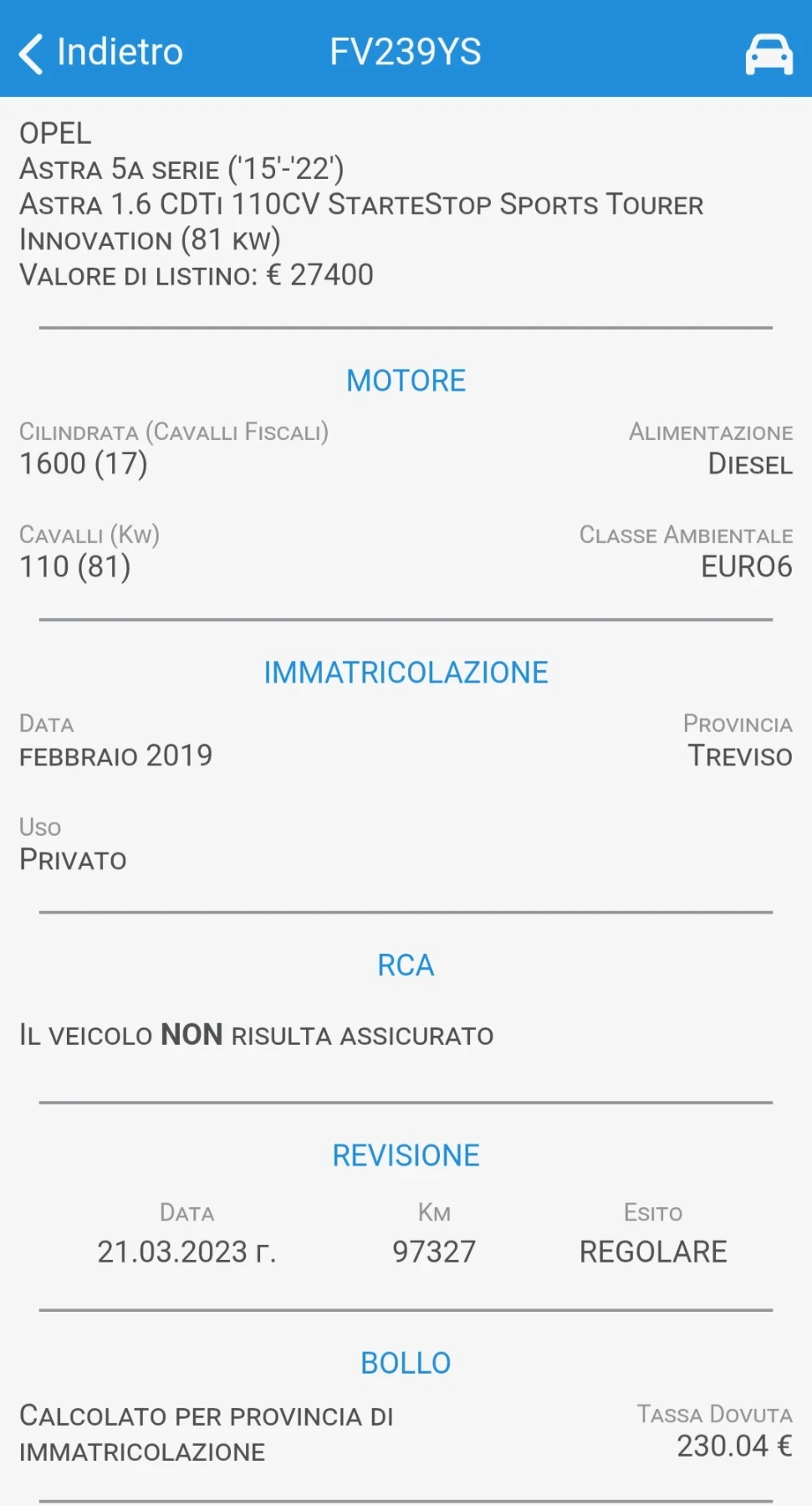Viewport: 812px width, 1506px height.
Task: Tap the BOLLO section heading
Action: (406, 1362)
